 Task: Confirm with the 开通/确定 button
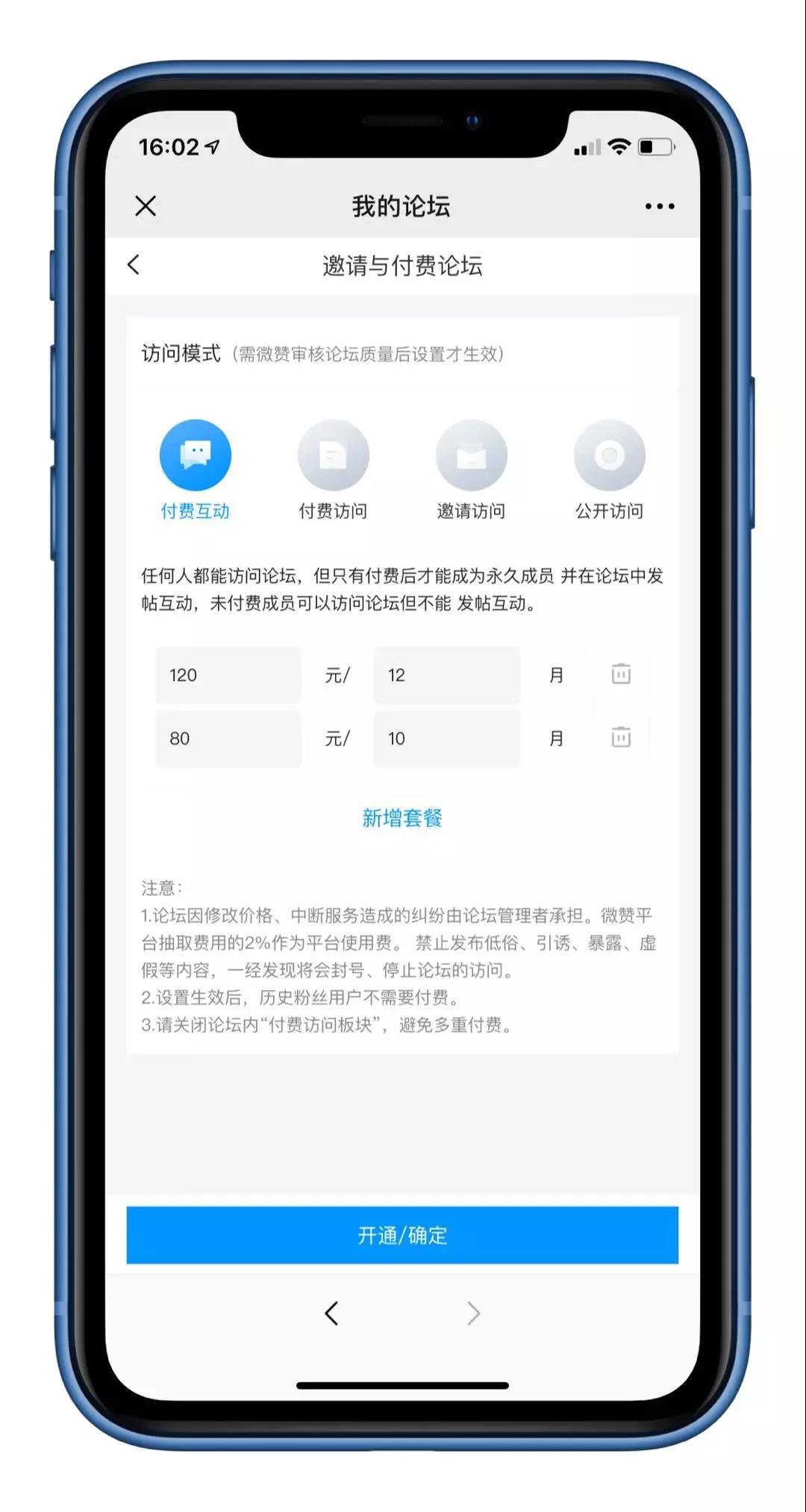point(402,1235)
